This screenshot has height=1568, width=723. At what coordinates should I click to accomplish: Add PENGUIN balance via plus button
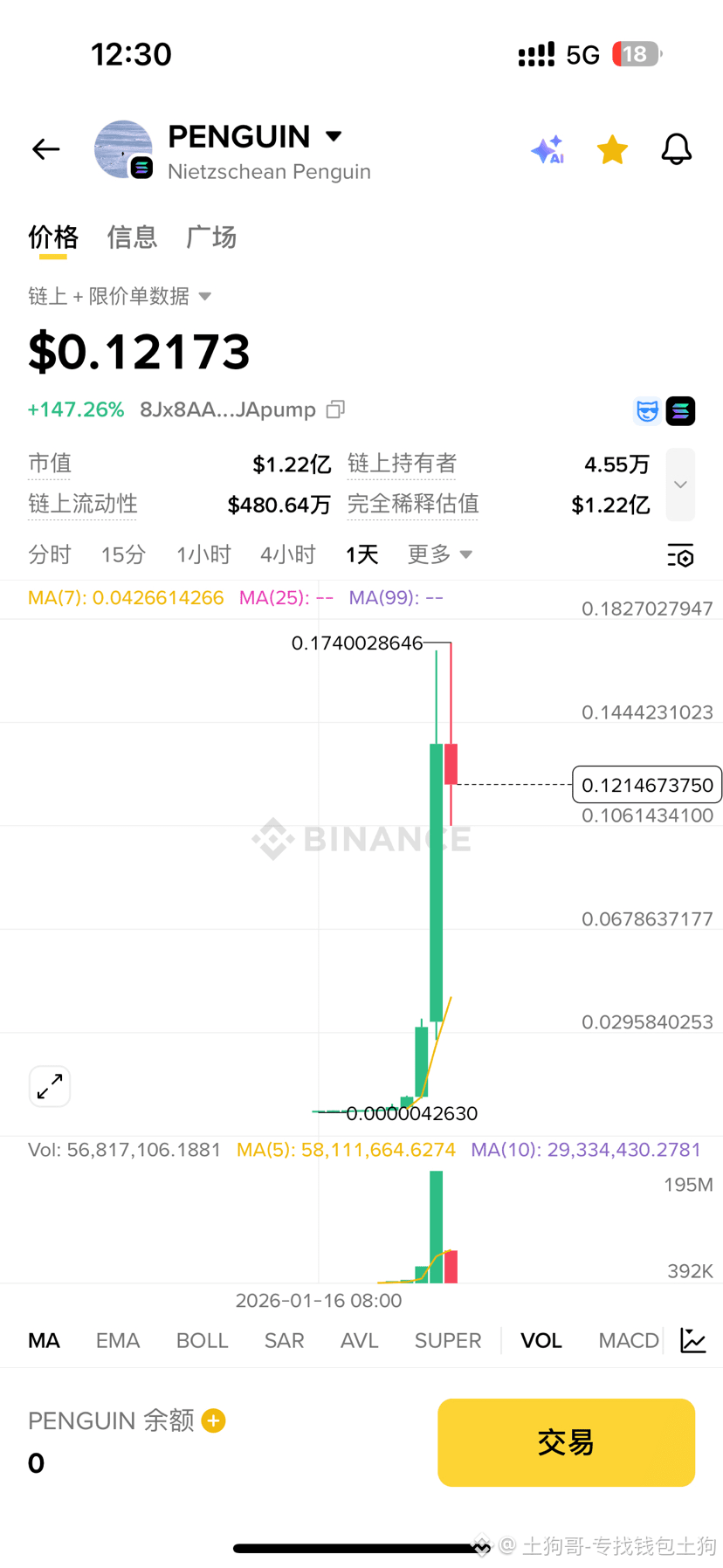212,1420
